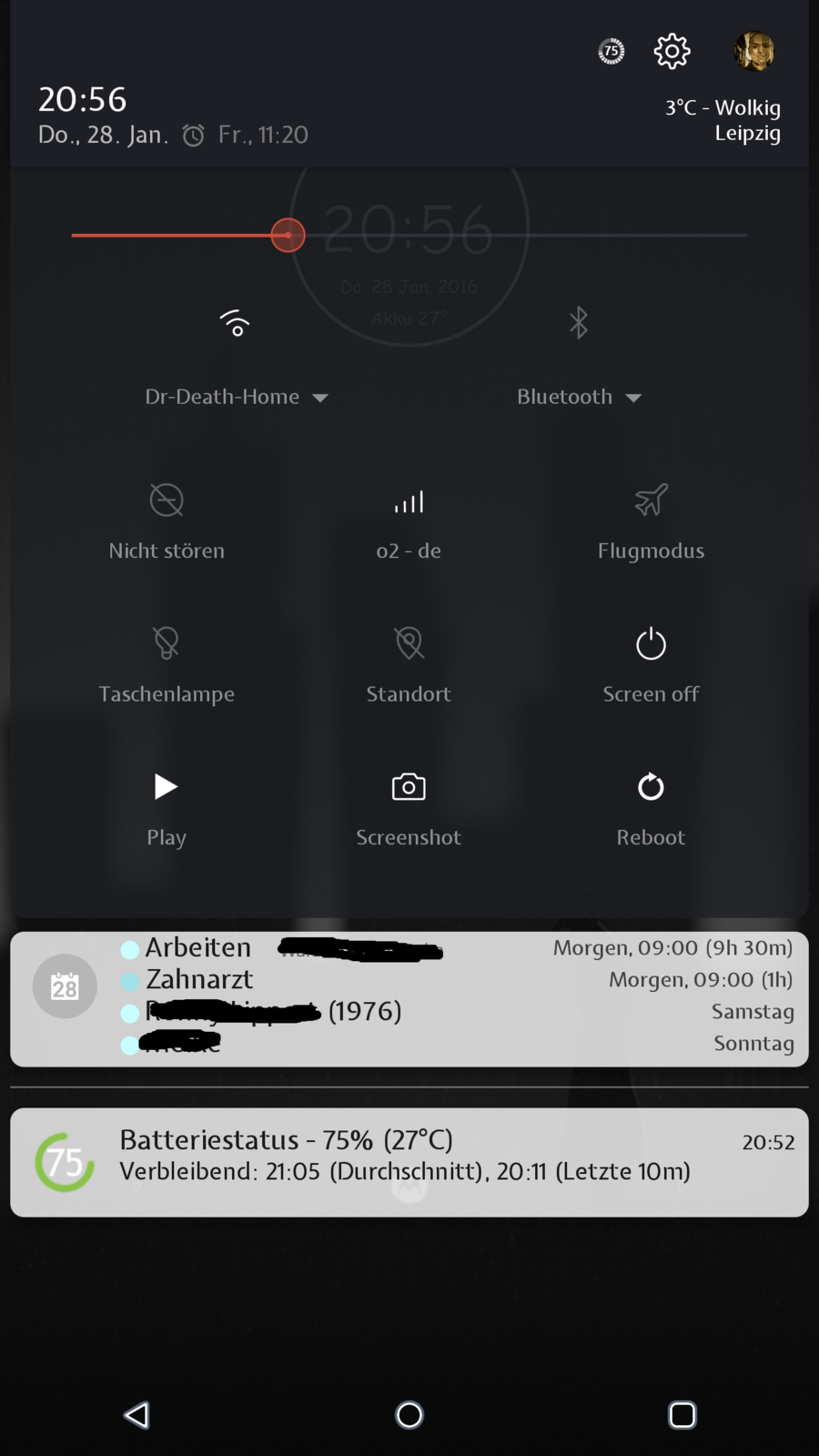Open the calendar notification with Zahnarzt
Image resolution: width=819 pixels, height=1456 pixels.
(x=409, y=998)
